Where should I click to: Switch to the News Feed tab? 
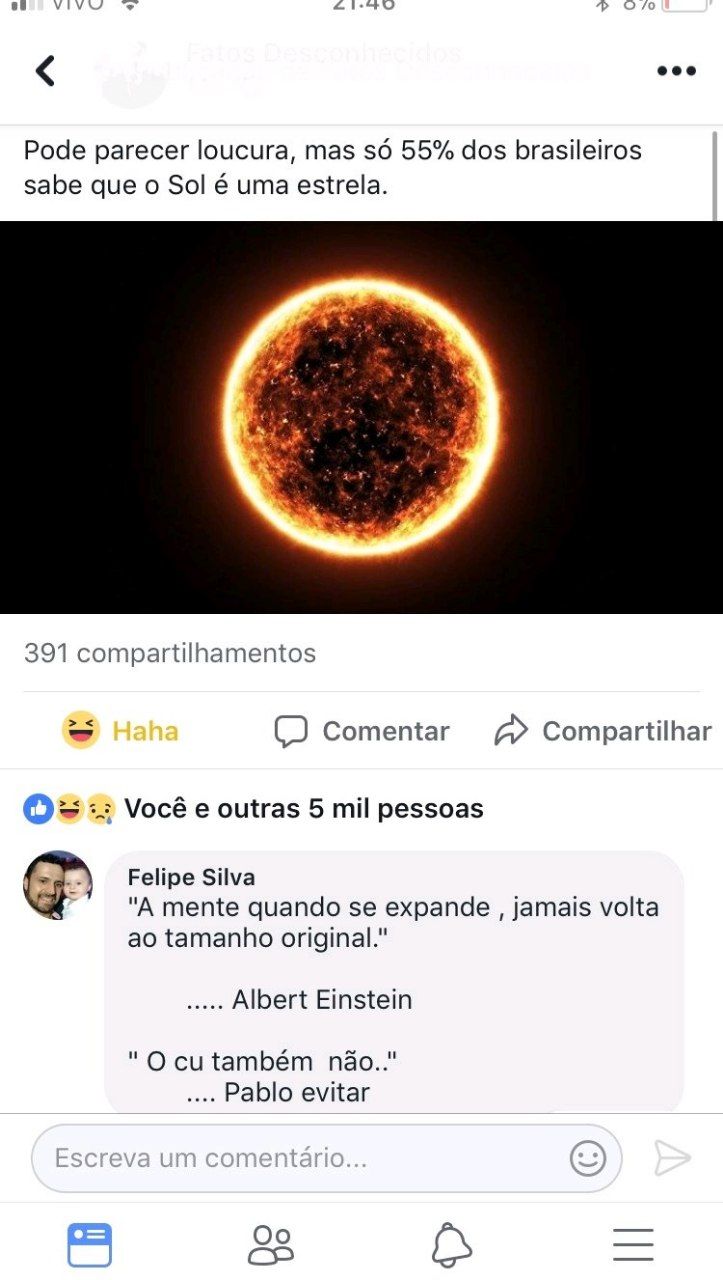click(x=90, y=1245)
